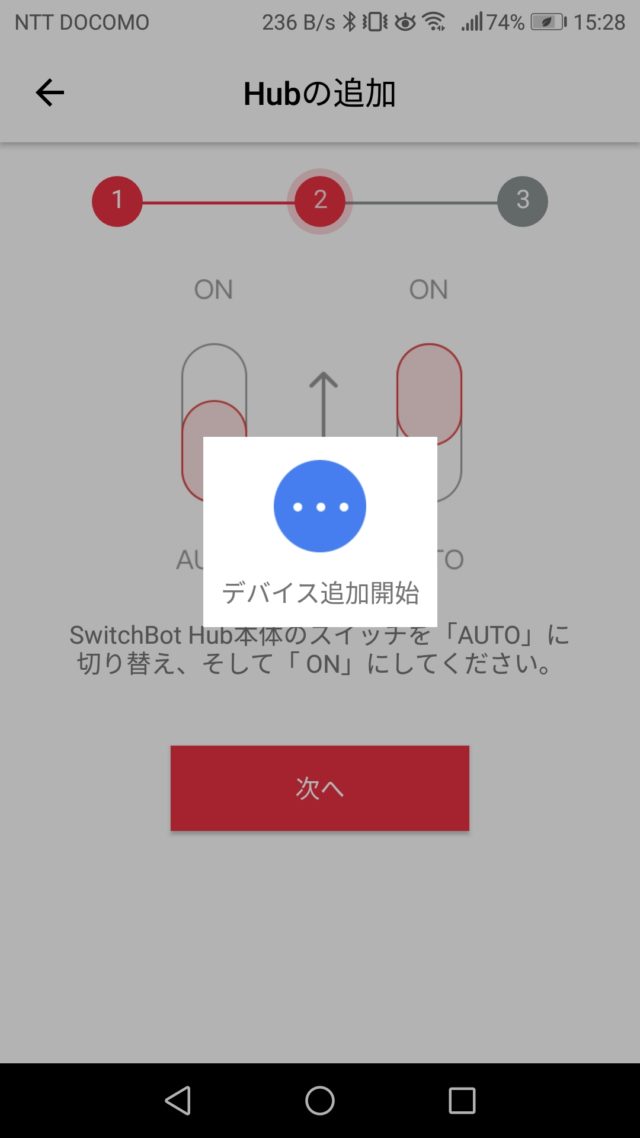The height and width of the screenshot is (1138, 640).
Task: Go to the home screen
Action: tap(319, 1100)
